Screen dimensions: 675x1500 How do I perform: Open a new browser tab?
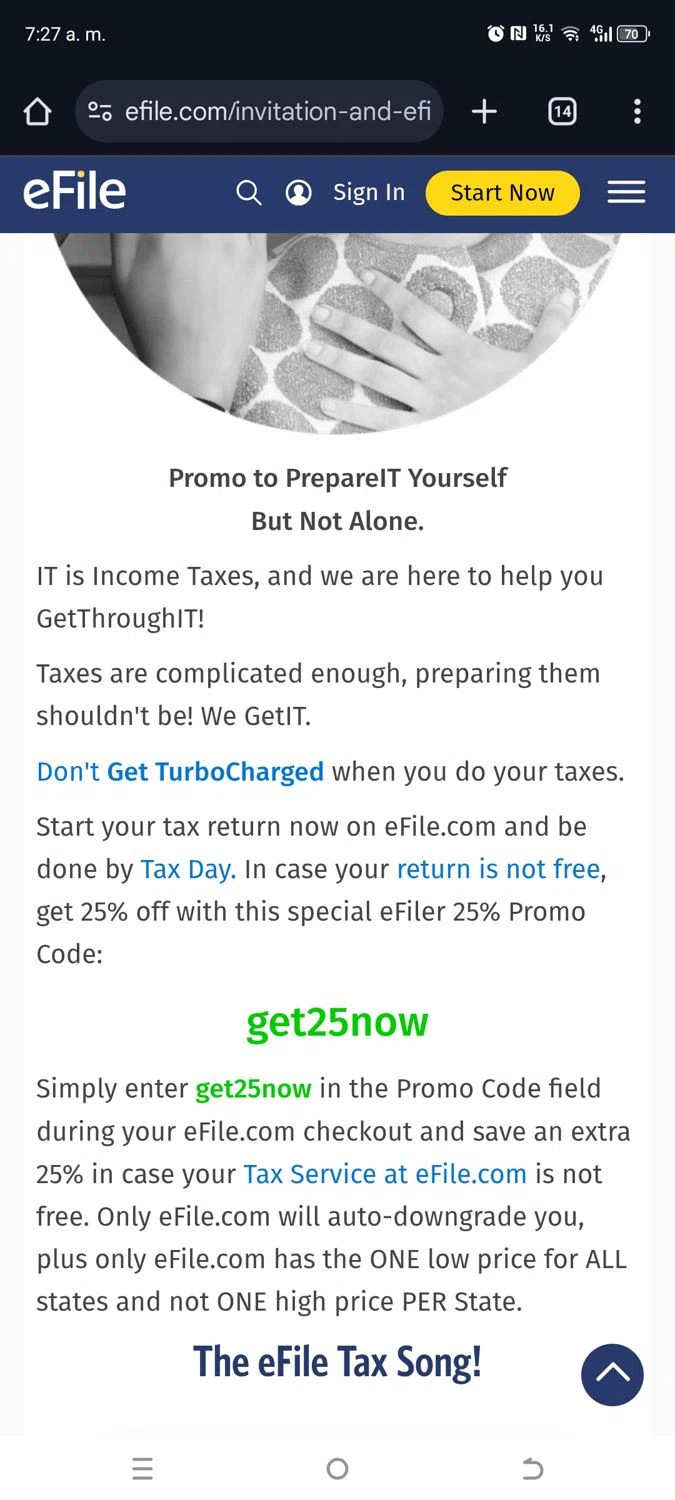click(x=484, y=112)
